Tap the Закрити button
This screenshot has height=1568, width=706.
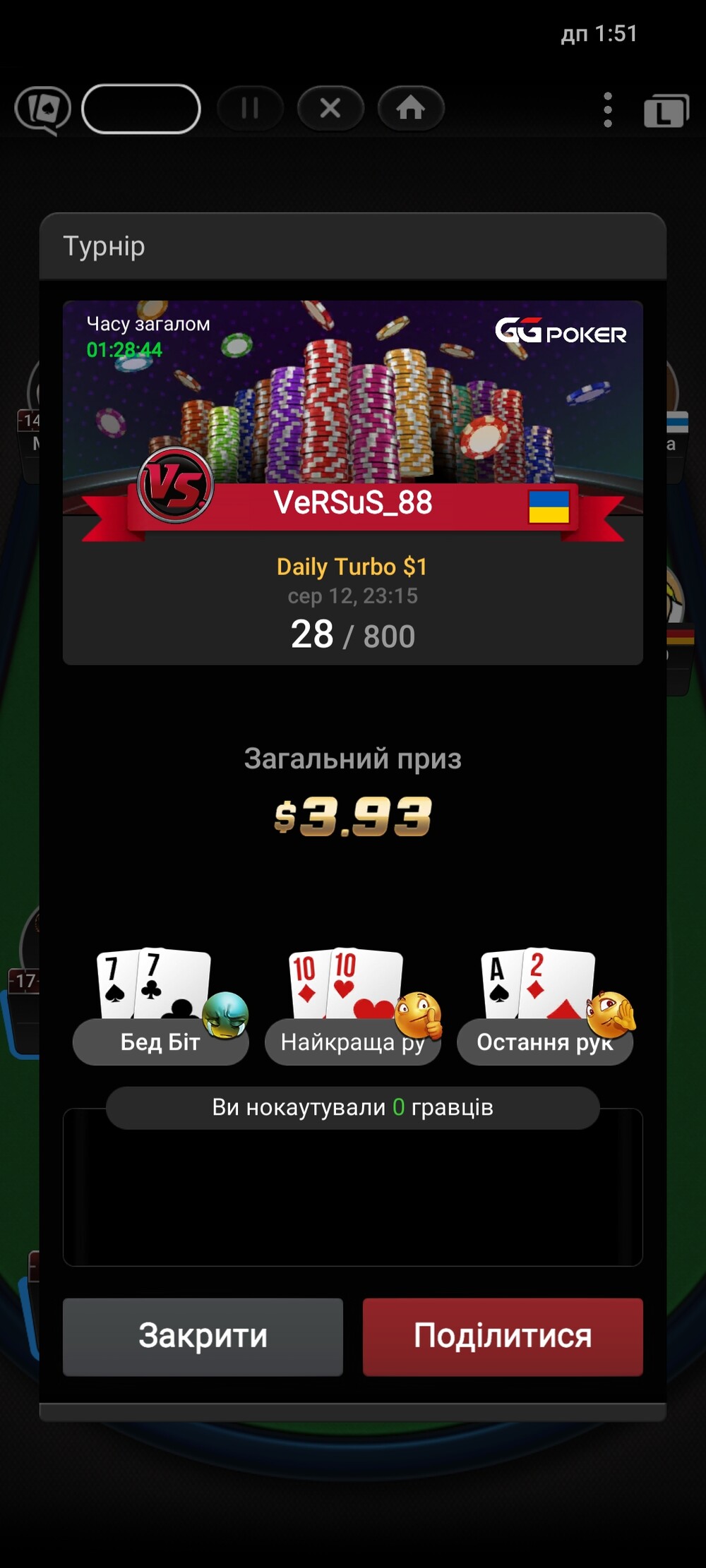tap(203, 1337)
